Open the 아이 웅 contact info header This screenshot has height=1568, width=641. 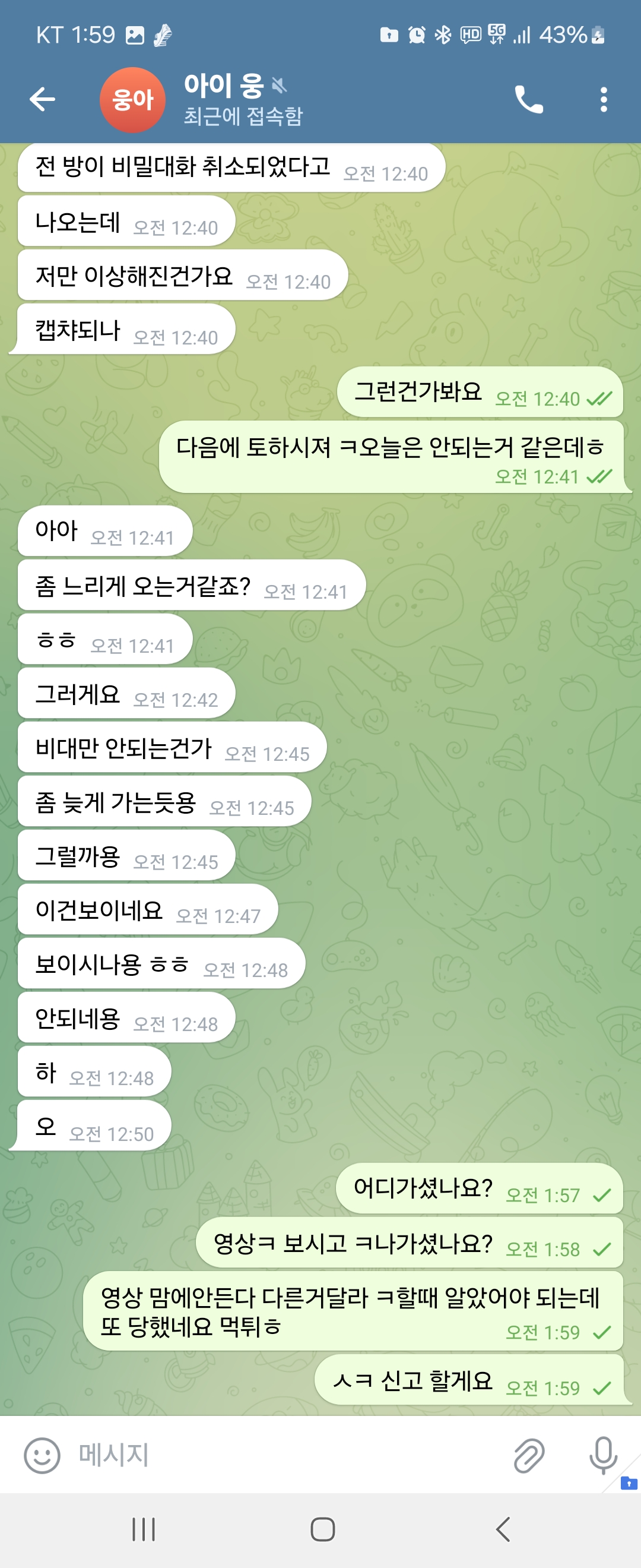pyautogui.click(x=243, y=99)
